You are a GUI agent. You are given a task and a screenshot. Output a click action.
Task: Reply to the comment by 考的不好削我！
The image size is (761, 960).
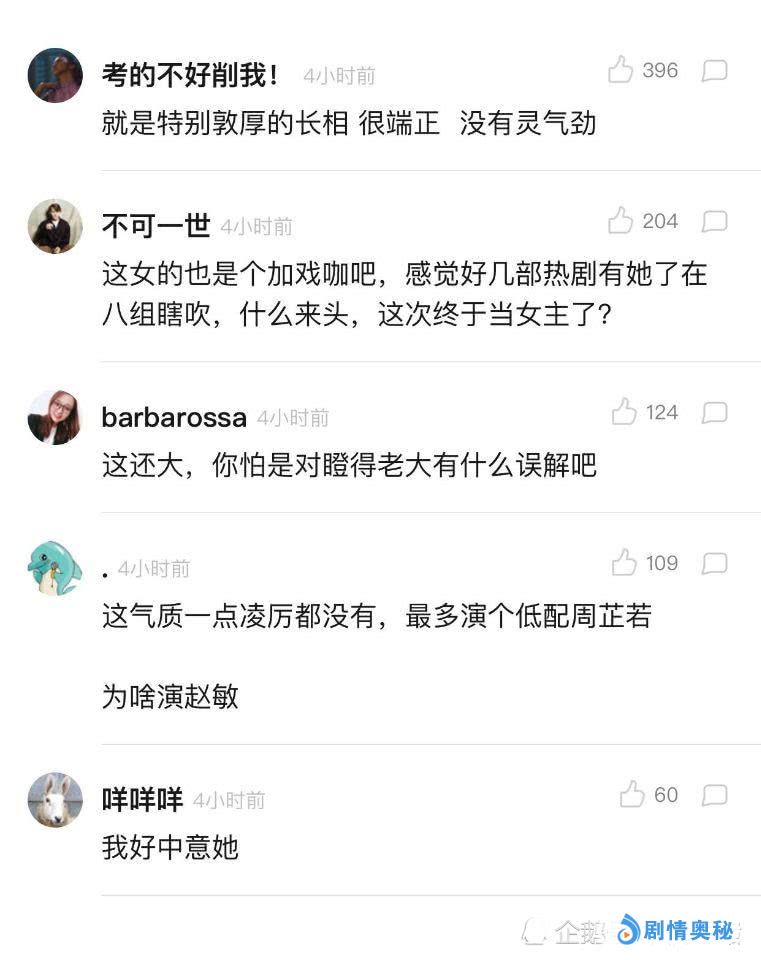point(714,71)
